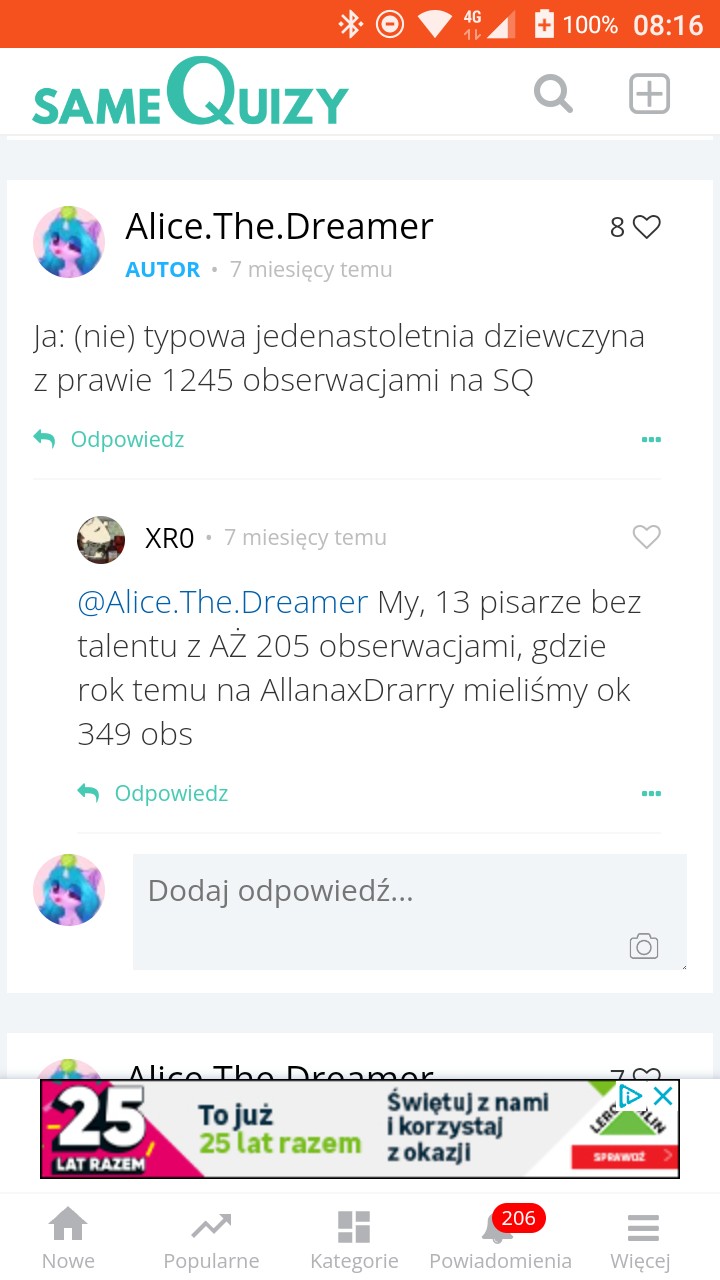Image resolution: width=720 pixels, height=1280 pixels.
Task: Reply to Alice.The.Dreamer's comment about 1245 obserwacjami
Action: click(x=110, y=439)
